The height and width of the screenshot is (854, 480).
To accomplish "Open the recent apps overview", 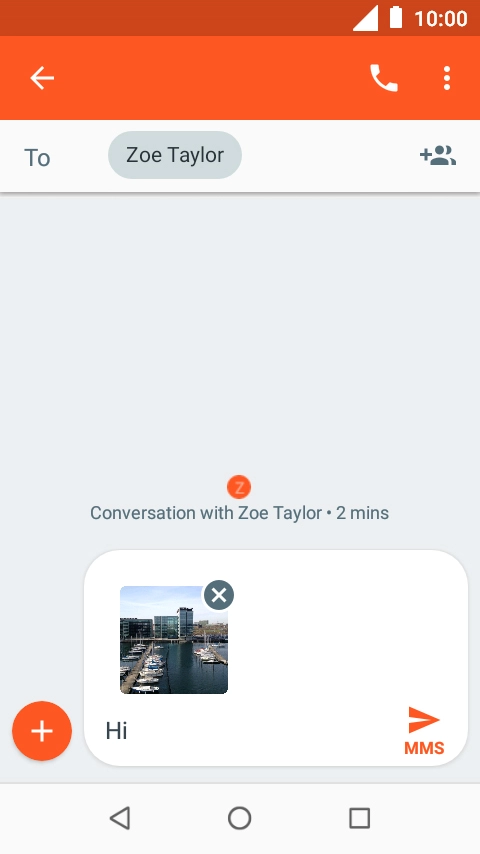I will pos(360,818).
